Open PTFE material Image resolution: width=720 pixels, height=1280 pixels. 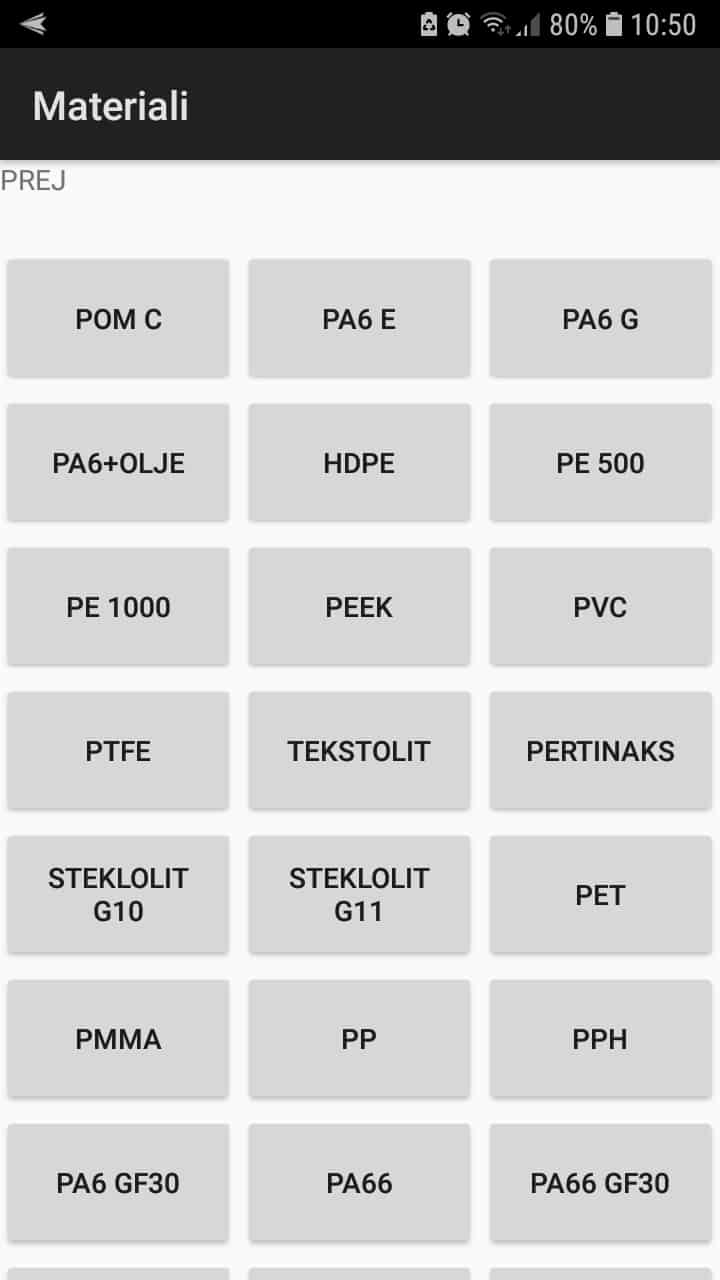tap(118, 751)
